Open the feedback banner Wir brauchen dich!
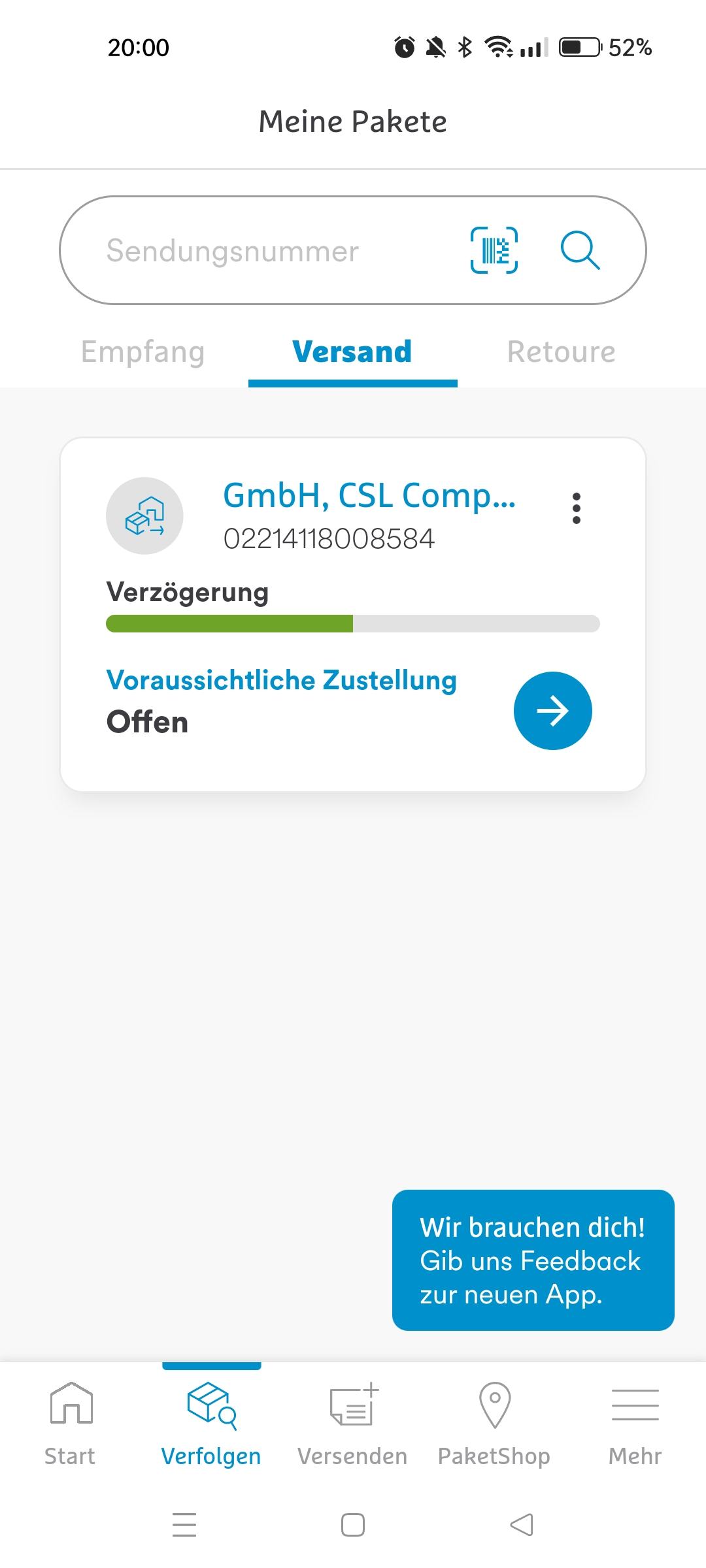This screenshot has width=706, height=1568. (533, 1260)
